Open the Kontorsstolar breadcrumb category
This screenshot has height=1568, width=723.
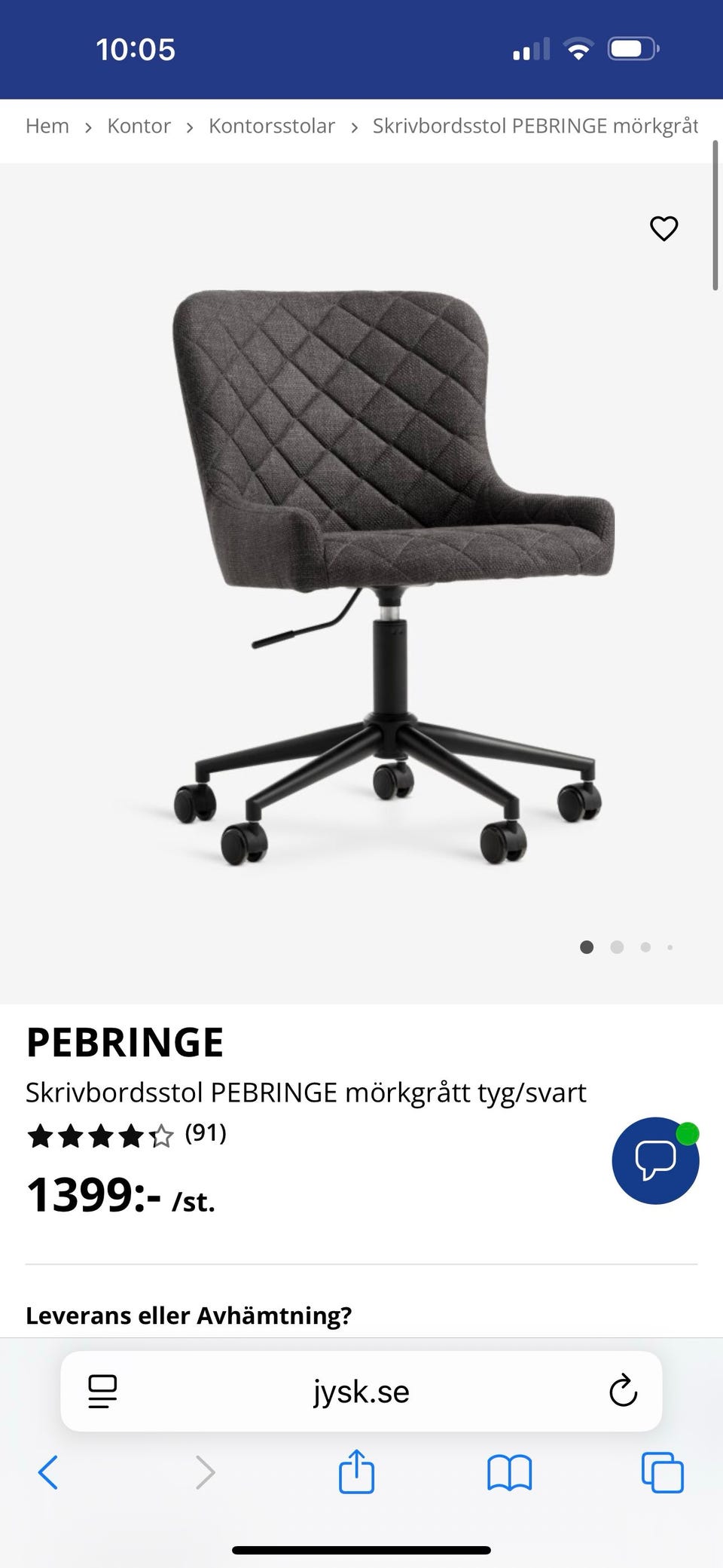point(271,126)
